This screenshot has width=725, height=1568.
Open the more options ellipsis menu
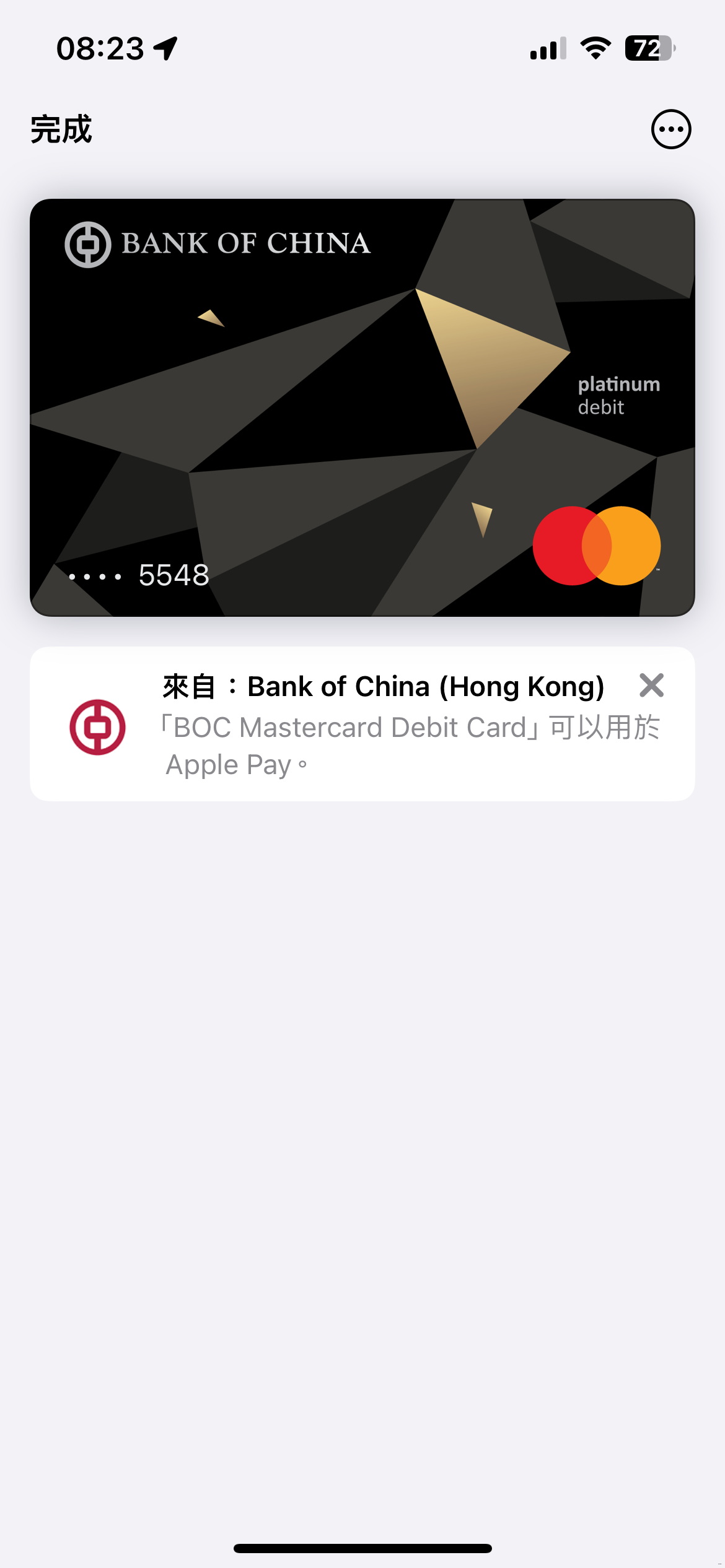[670, 129]
